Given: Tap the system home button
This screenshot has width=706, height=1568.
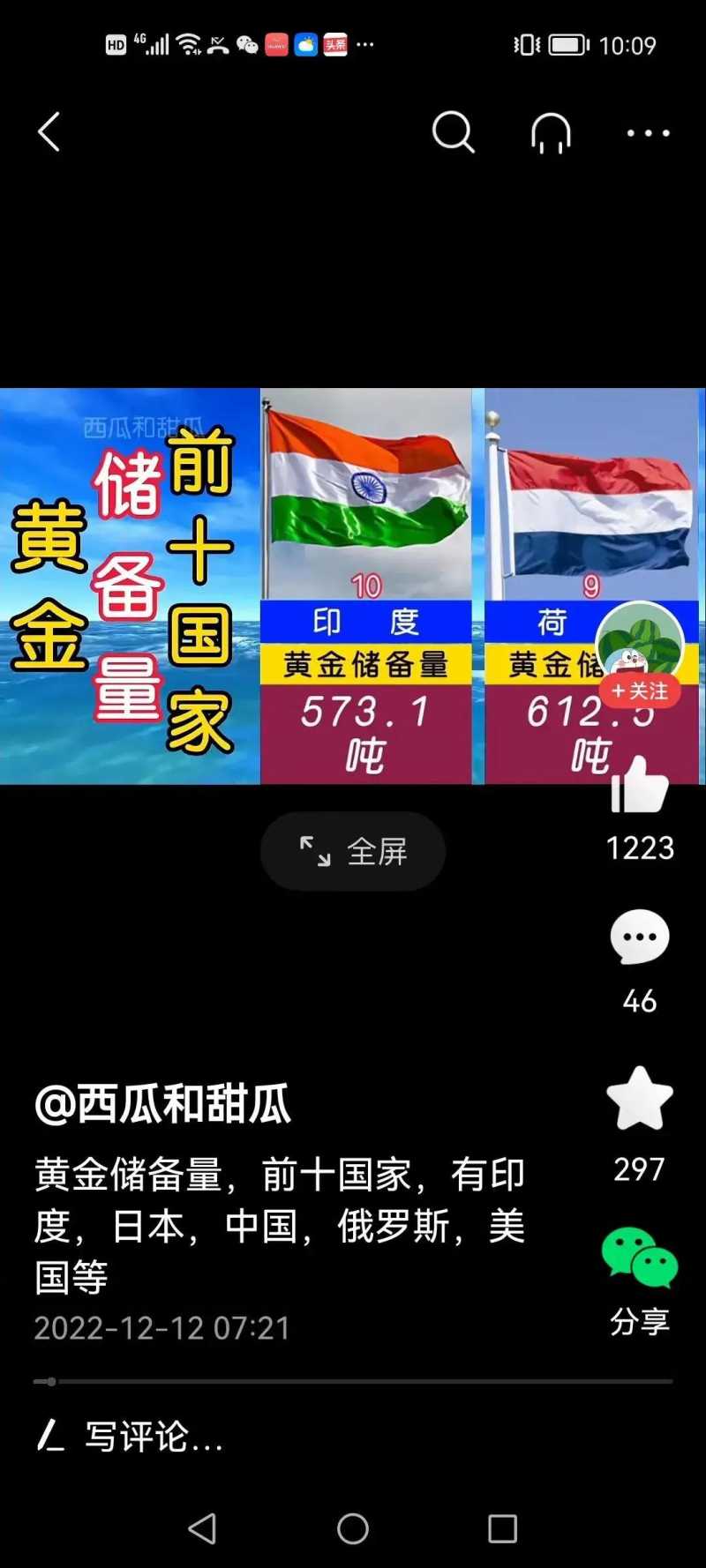Looking at the screenshot, I should [x=353, y=1528].
